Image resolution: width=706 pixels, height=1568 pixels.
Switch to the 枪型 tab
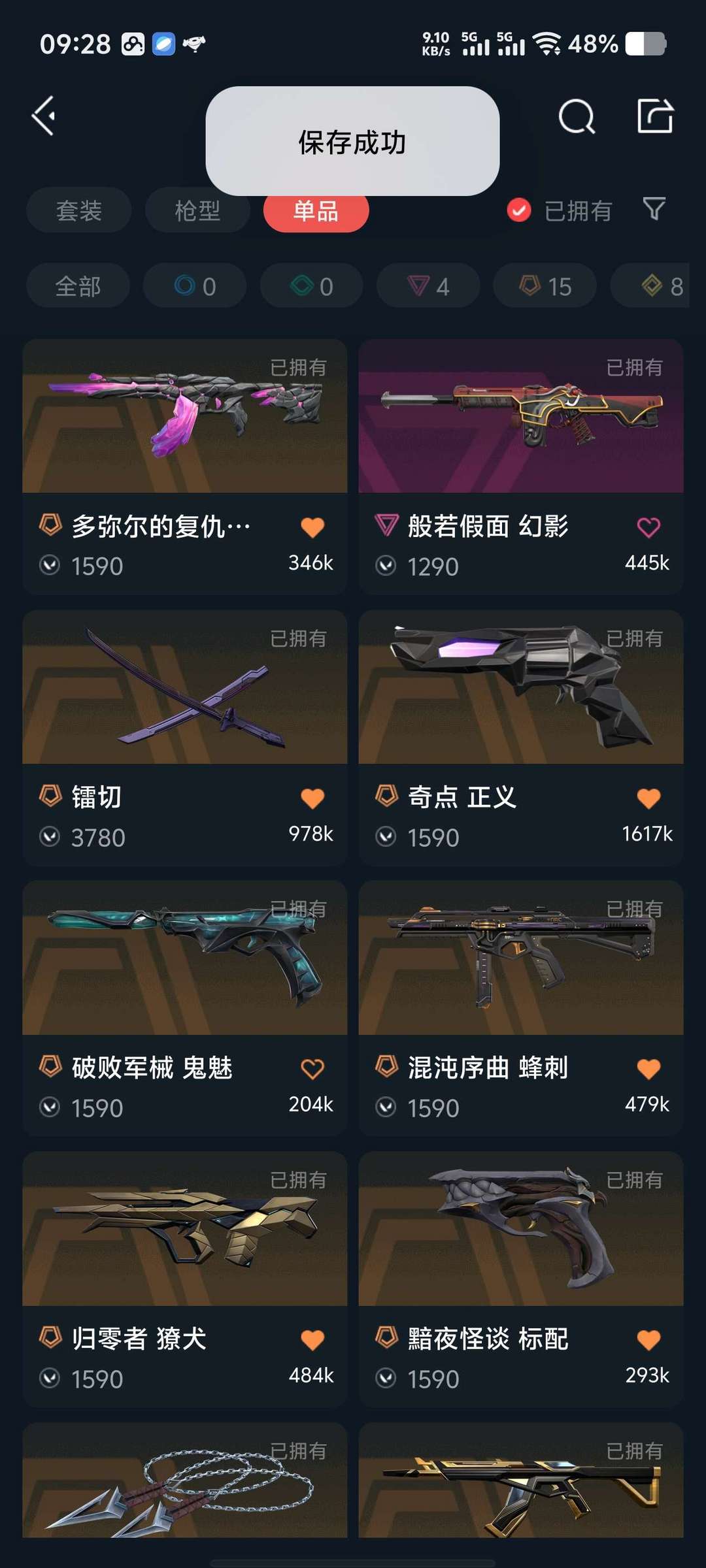(197, 210)
